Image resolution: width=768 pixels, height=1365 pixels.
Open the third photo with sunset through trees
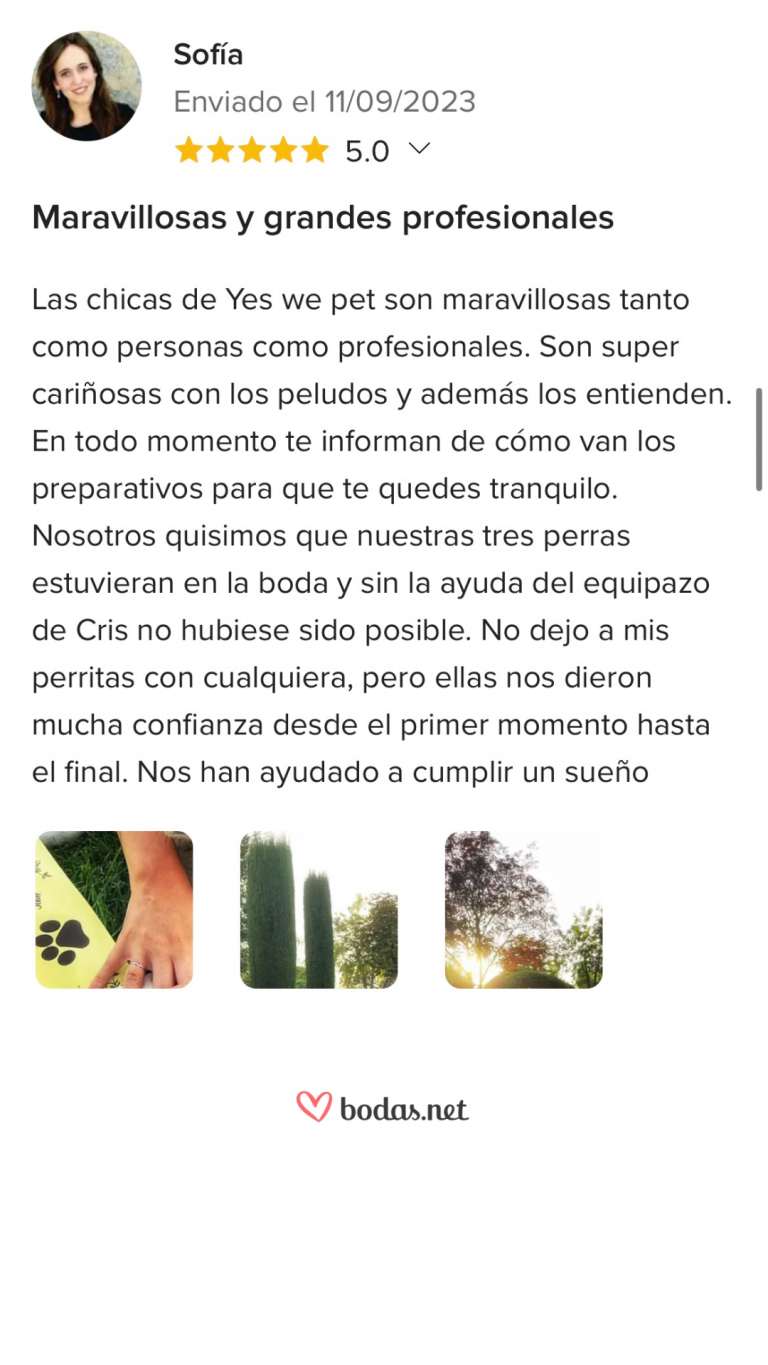[523, 909]
